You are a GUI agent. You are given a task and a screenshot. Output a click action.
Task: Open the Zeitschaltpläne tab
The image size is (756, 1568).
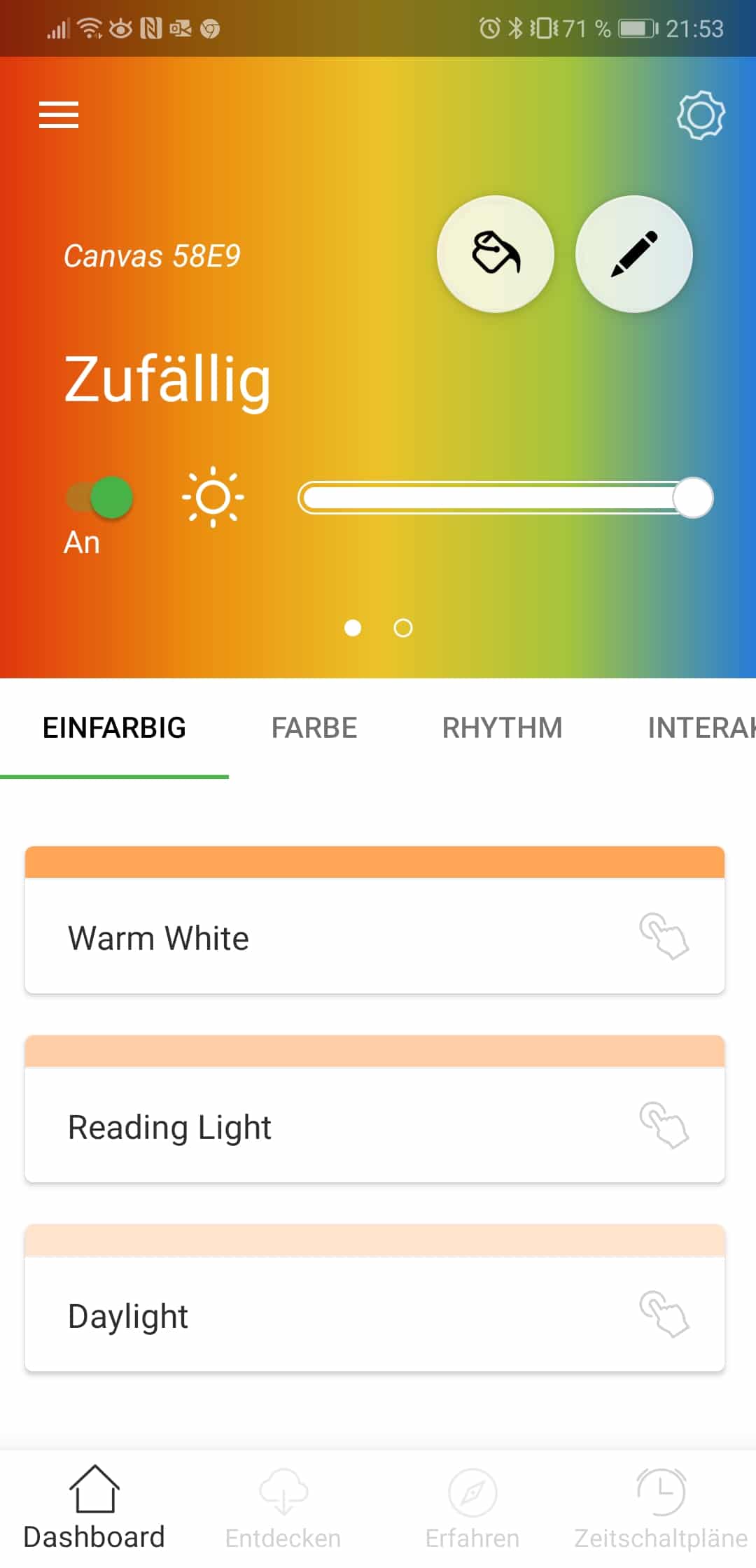point(661,1508)
